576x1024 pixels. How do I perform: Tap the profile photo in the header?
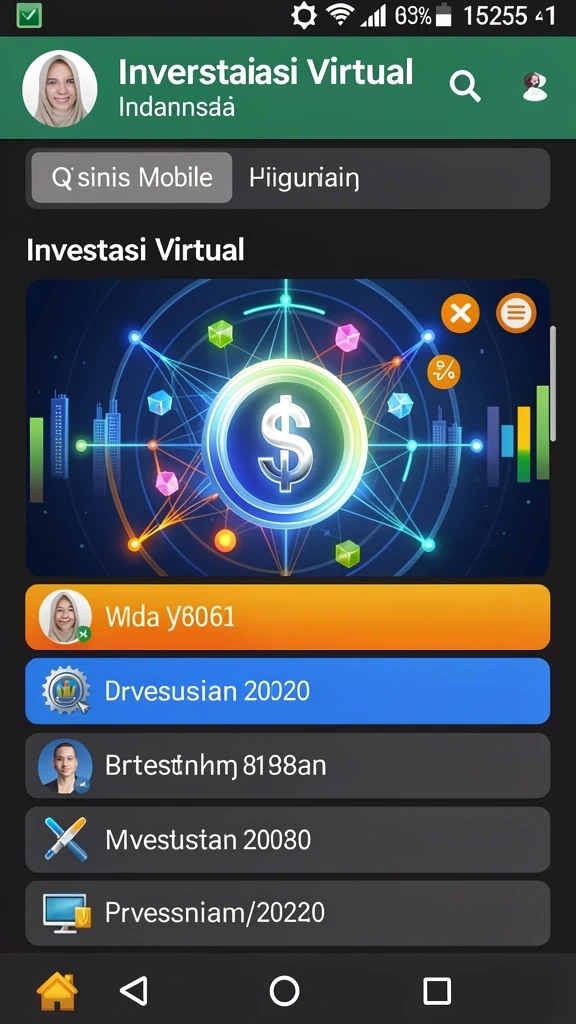(59, 88)
